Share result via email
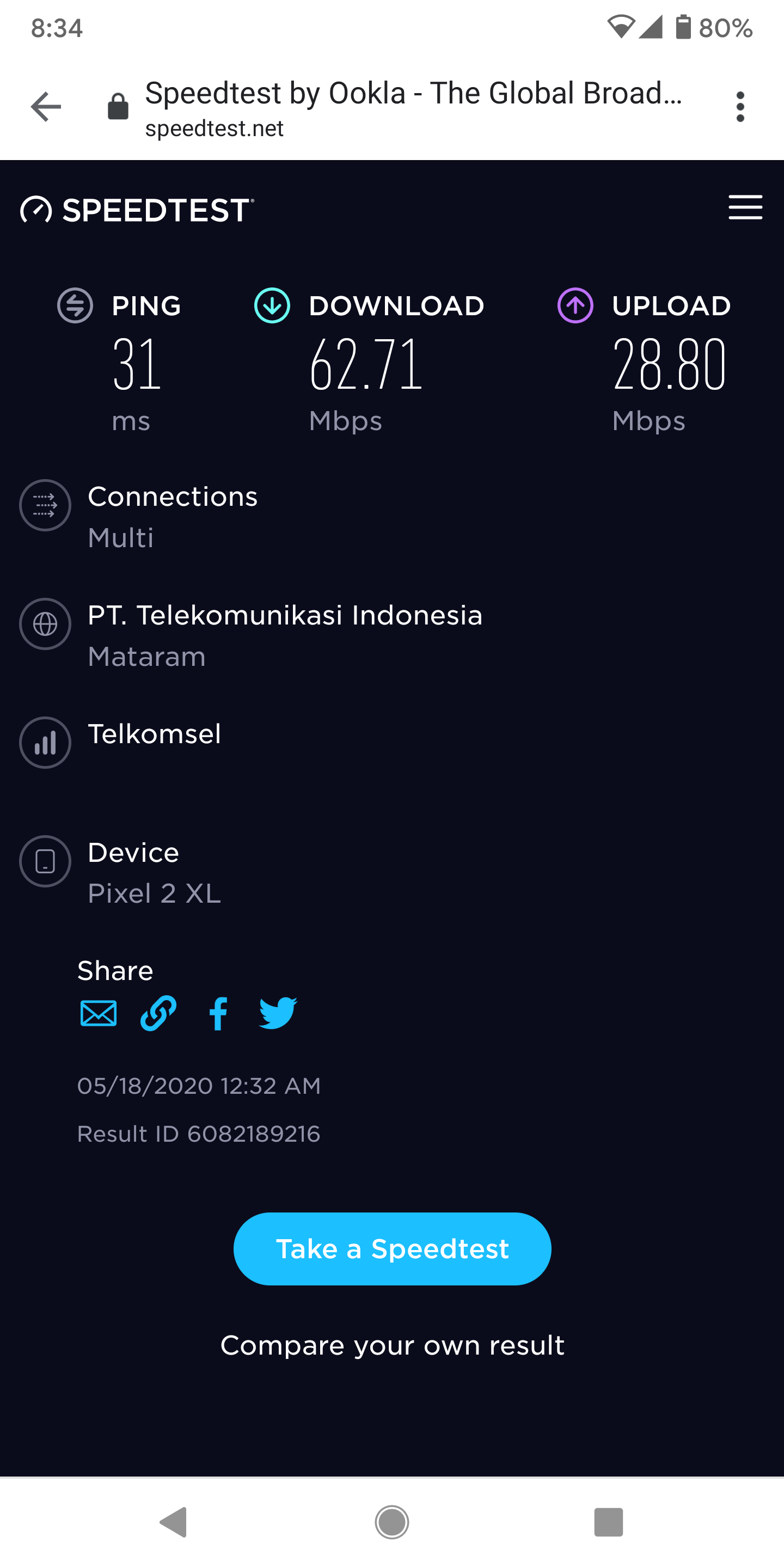Screen dimensions: 784x1568 (x=98, y=1013)
